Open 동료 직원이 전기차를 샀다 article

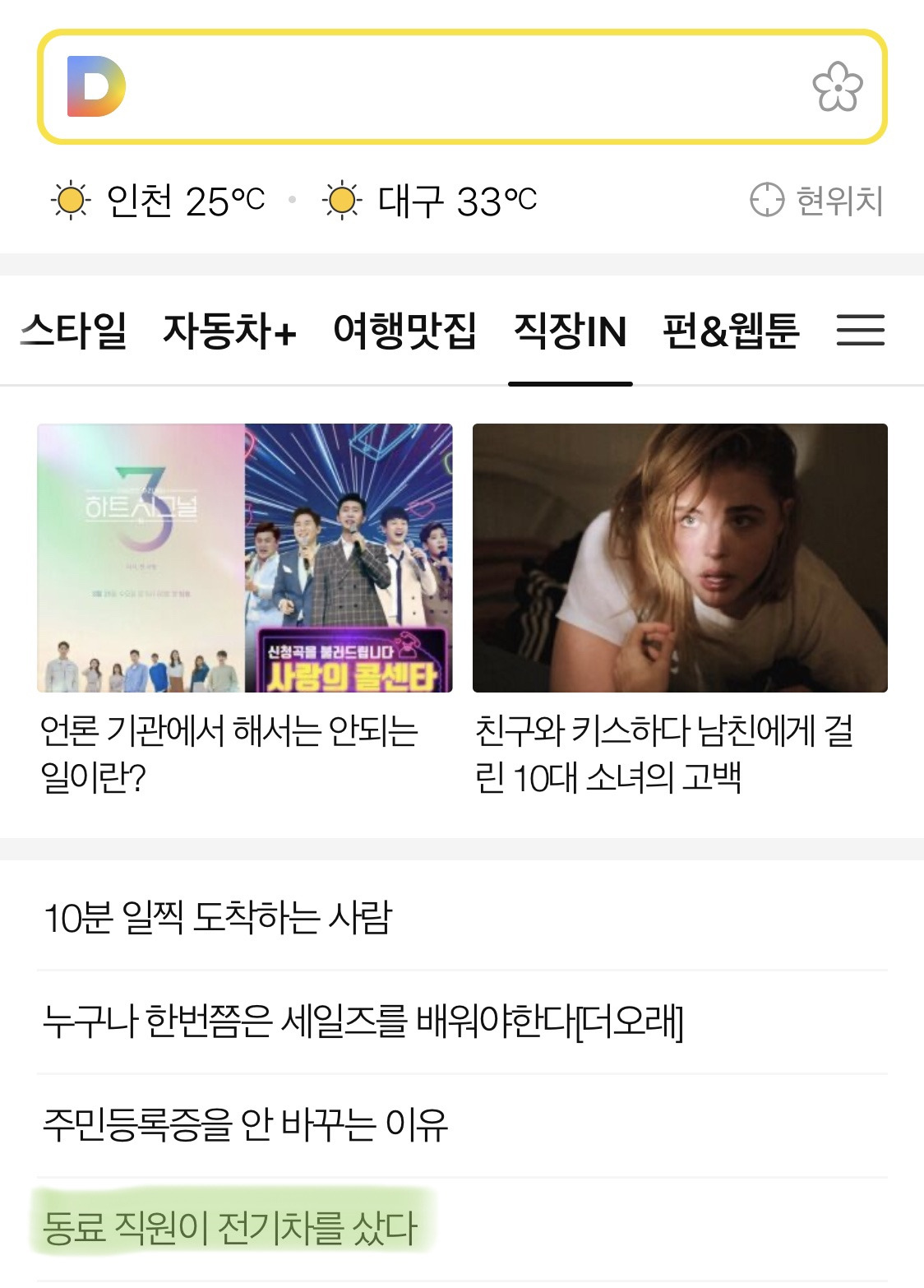[230, 1228]
